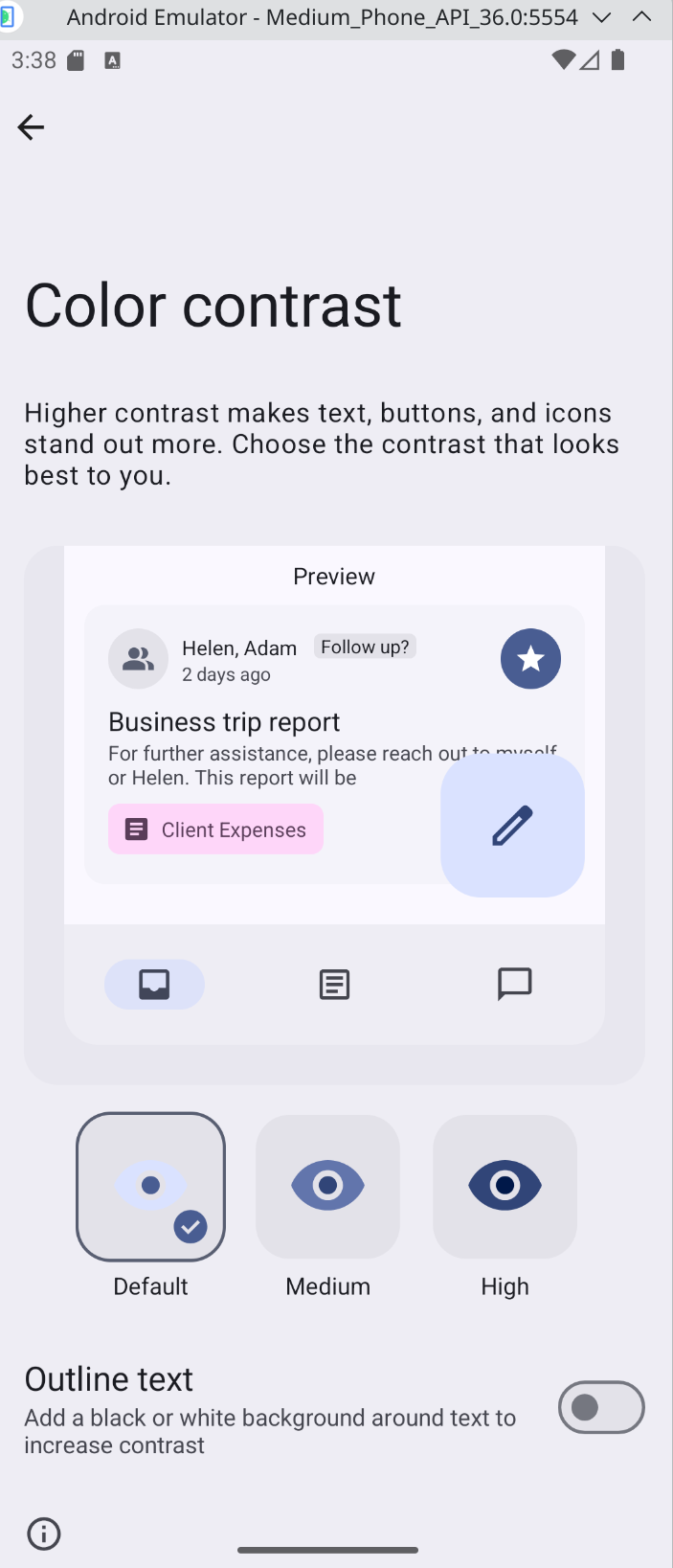Open the info icon at the bottom
Viewport: 673px width, 1568px height.
coord(44,1534)
